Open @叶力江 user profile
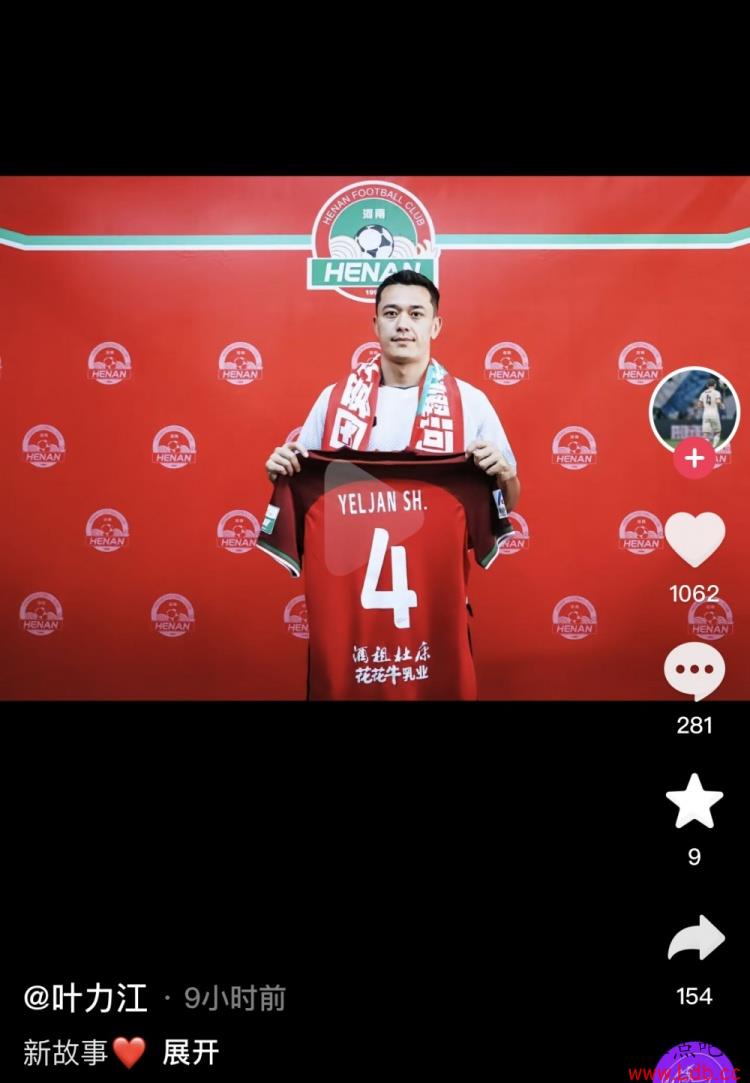Viewport: 750px width, 1083px height. 86,997
